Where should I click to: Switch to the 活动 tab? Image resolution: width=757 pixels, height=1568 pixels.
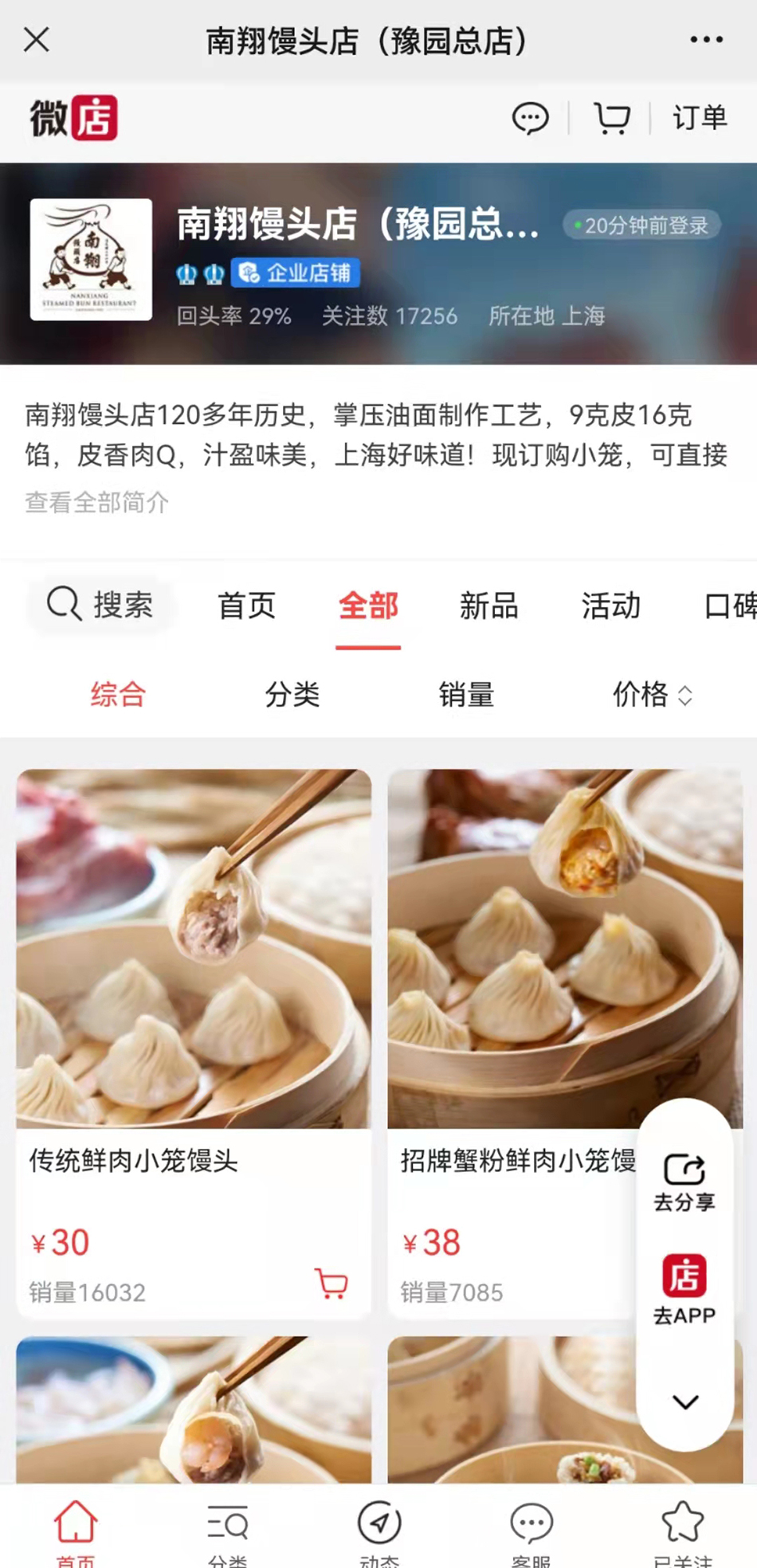point(610,606)
